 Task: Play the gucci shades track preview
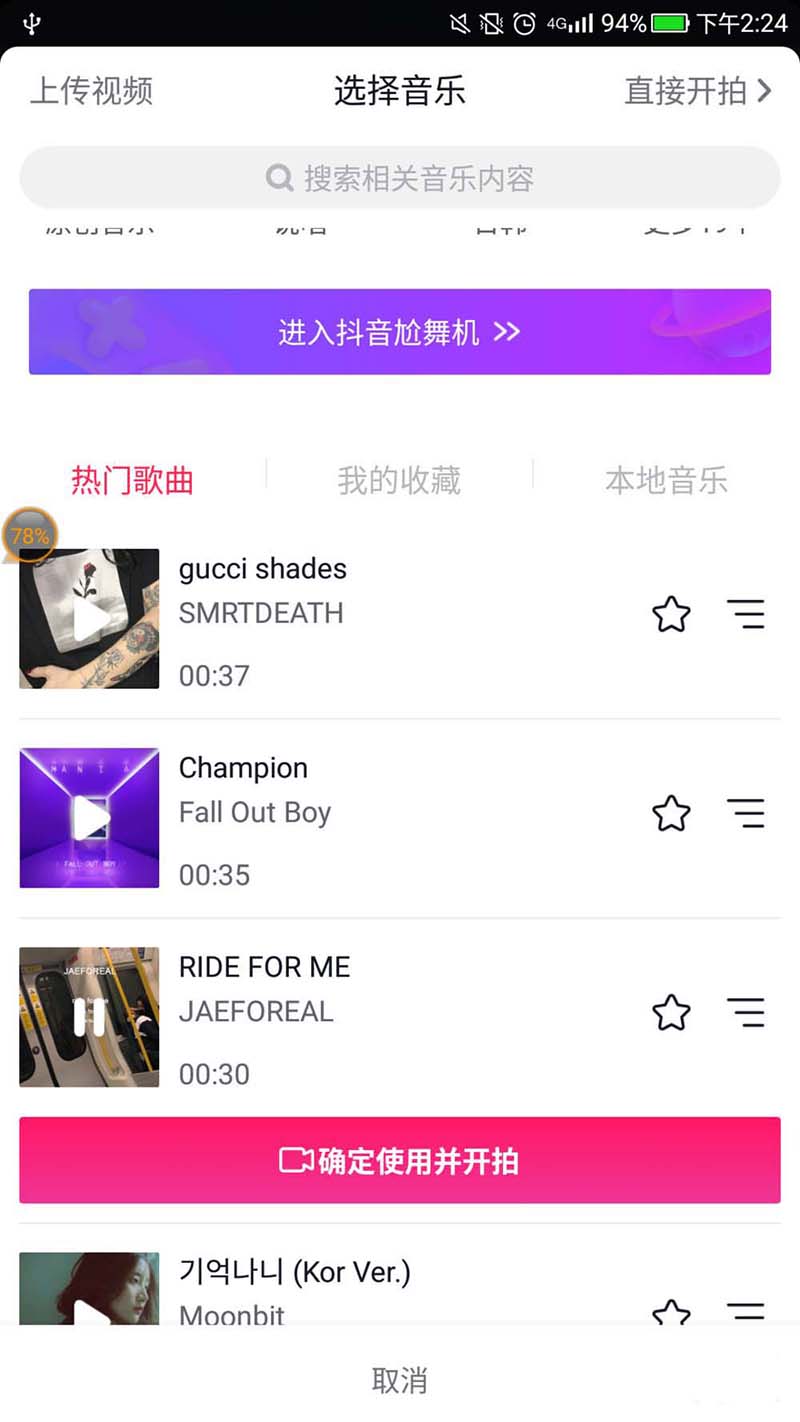pos(89,619)
